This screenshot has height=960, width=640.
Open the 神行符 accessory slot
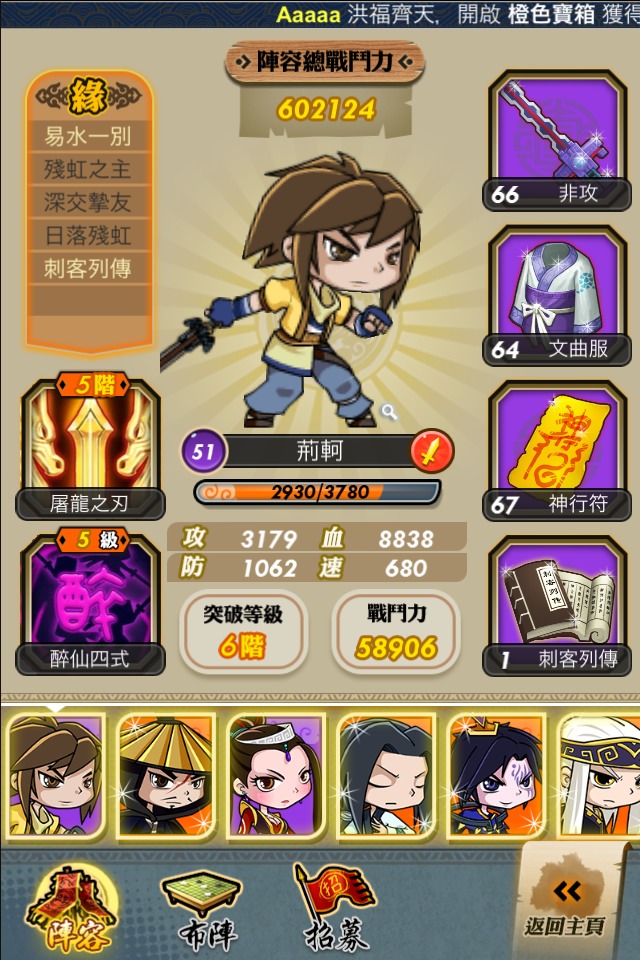point(556,452)
